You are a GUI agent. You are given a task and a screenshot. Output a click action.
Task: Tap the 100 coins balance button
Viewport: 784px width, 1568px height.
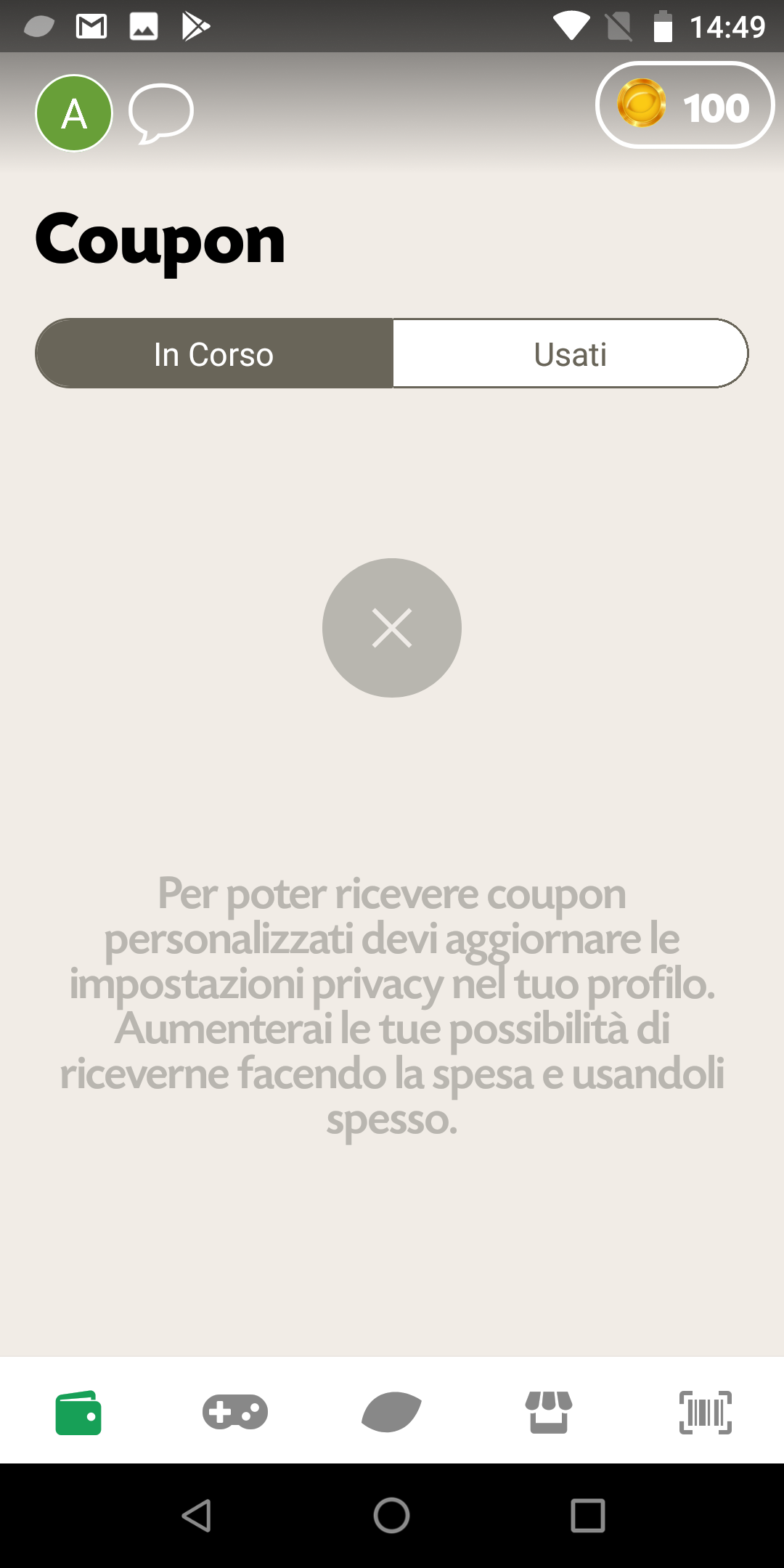(685, 105)
